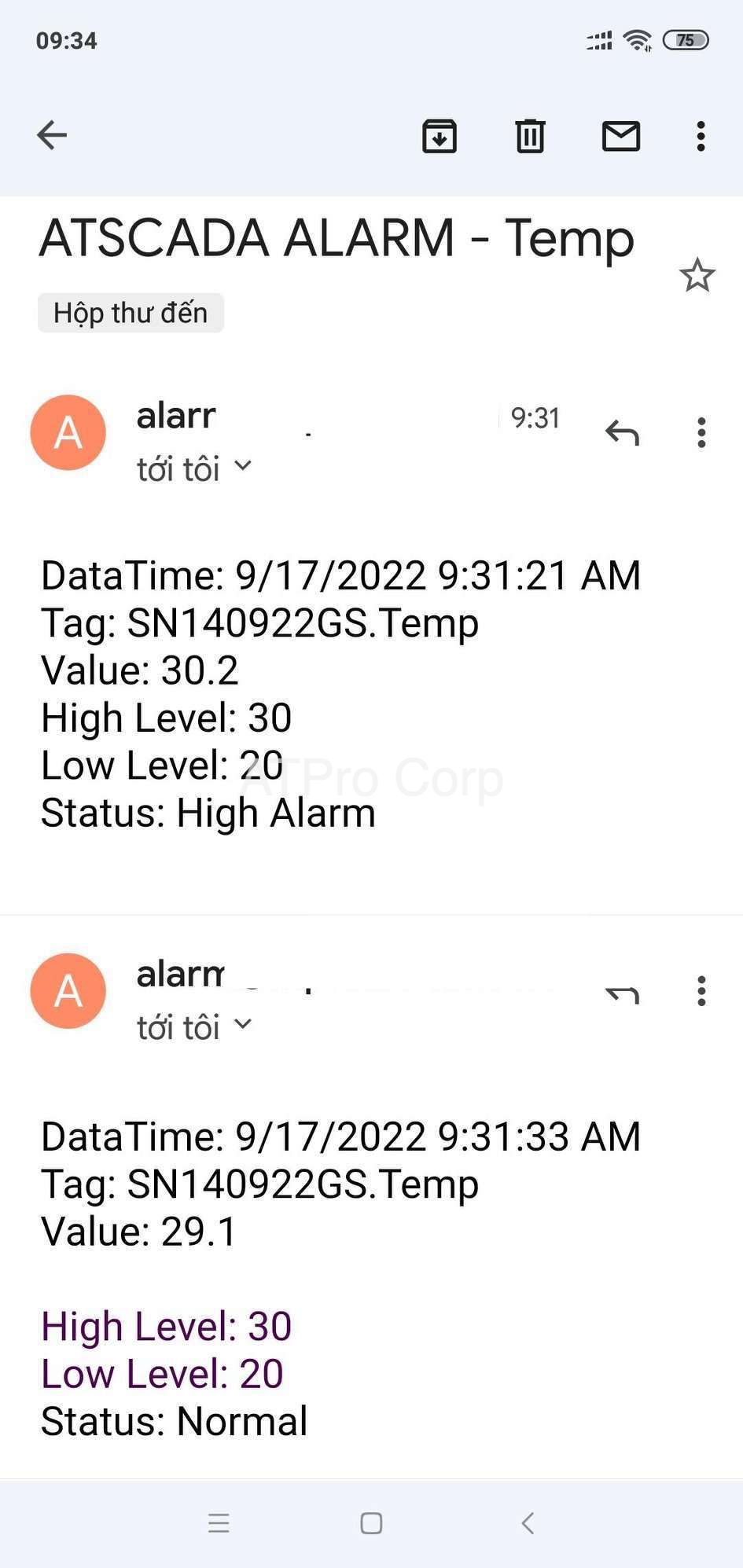743x1568 pixels.
Task: Open the Hộp thư đến label
Action: click(x=131, y=313)
